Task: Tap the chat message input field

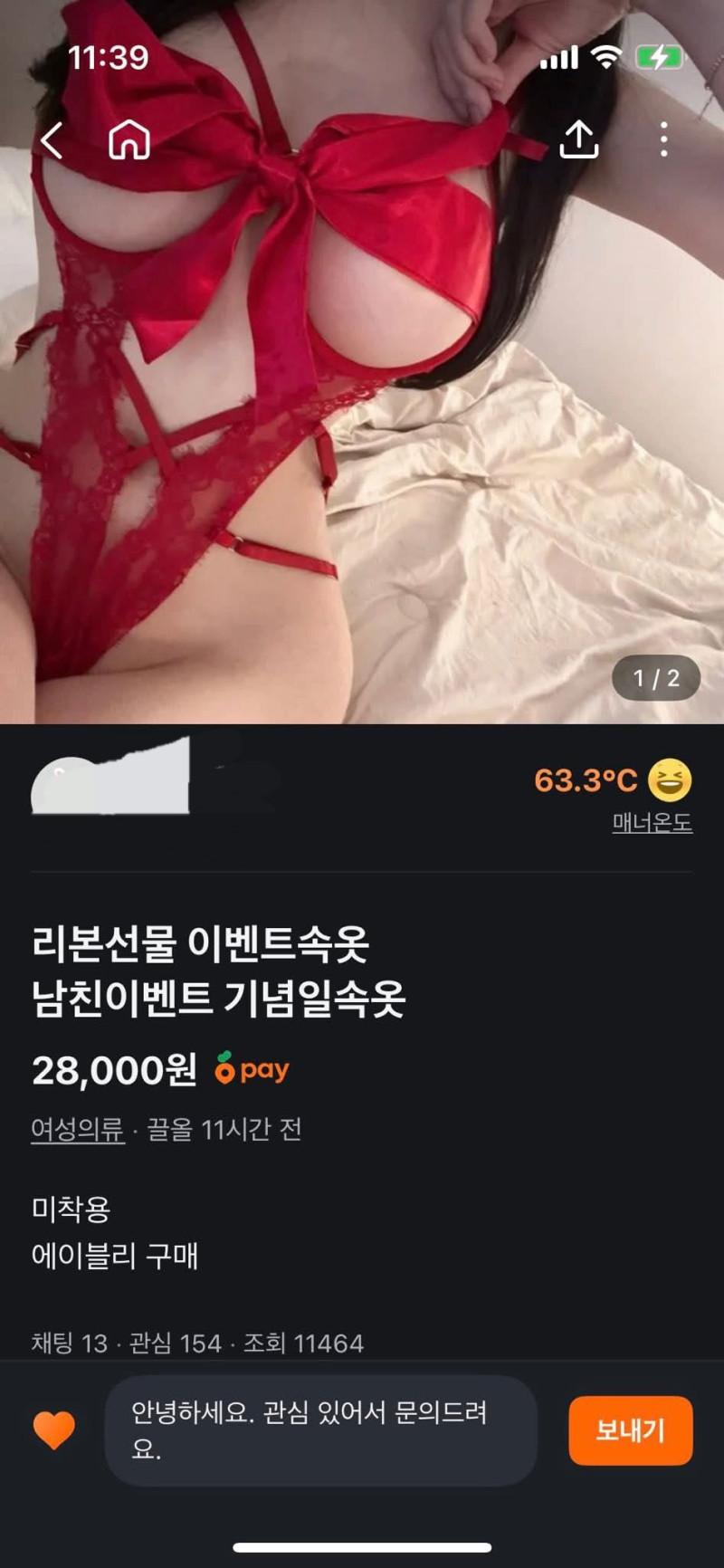Action: 321,1430
